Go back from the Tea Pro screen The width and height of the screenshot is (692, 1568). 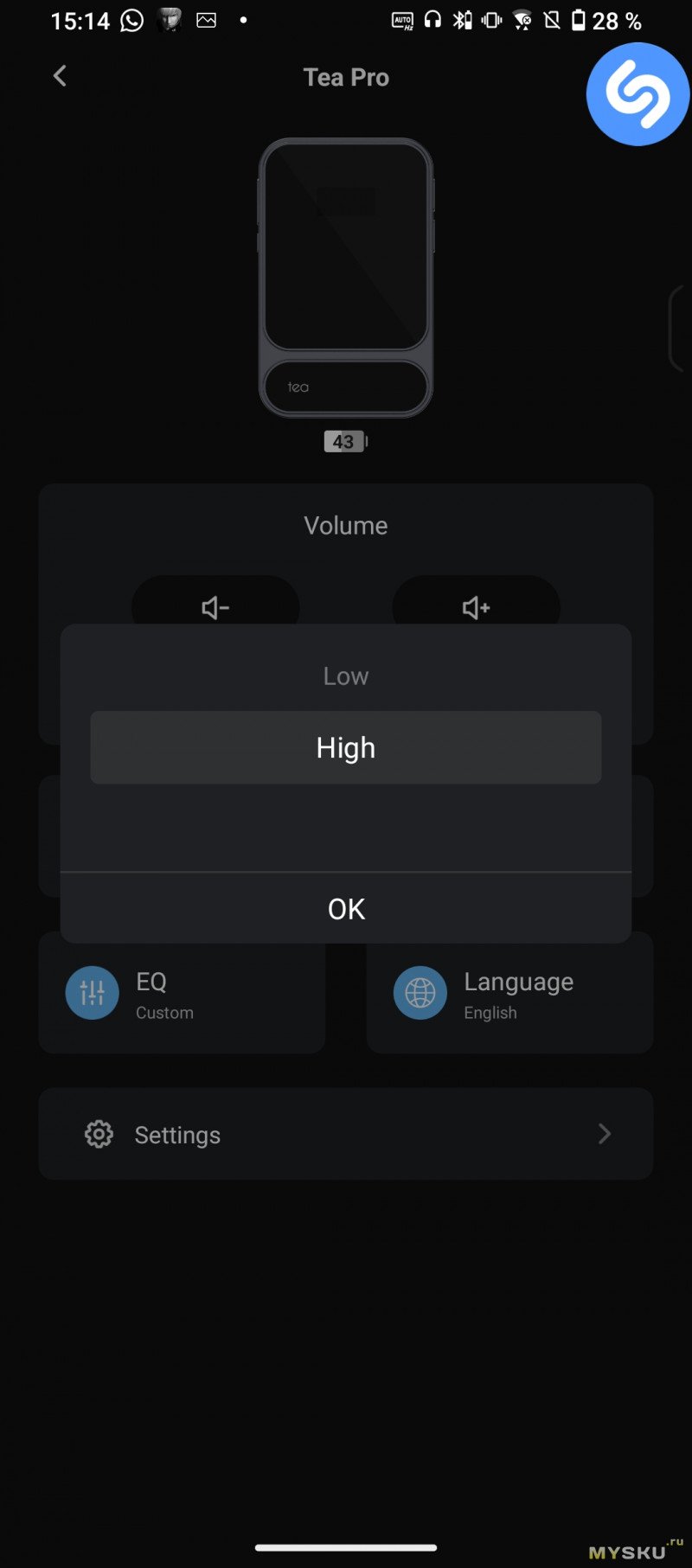(x=60, y=76)
